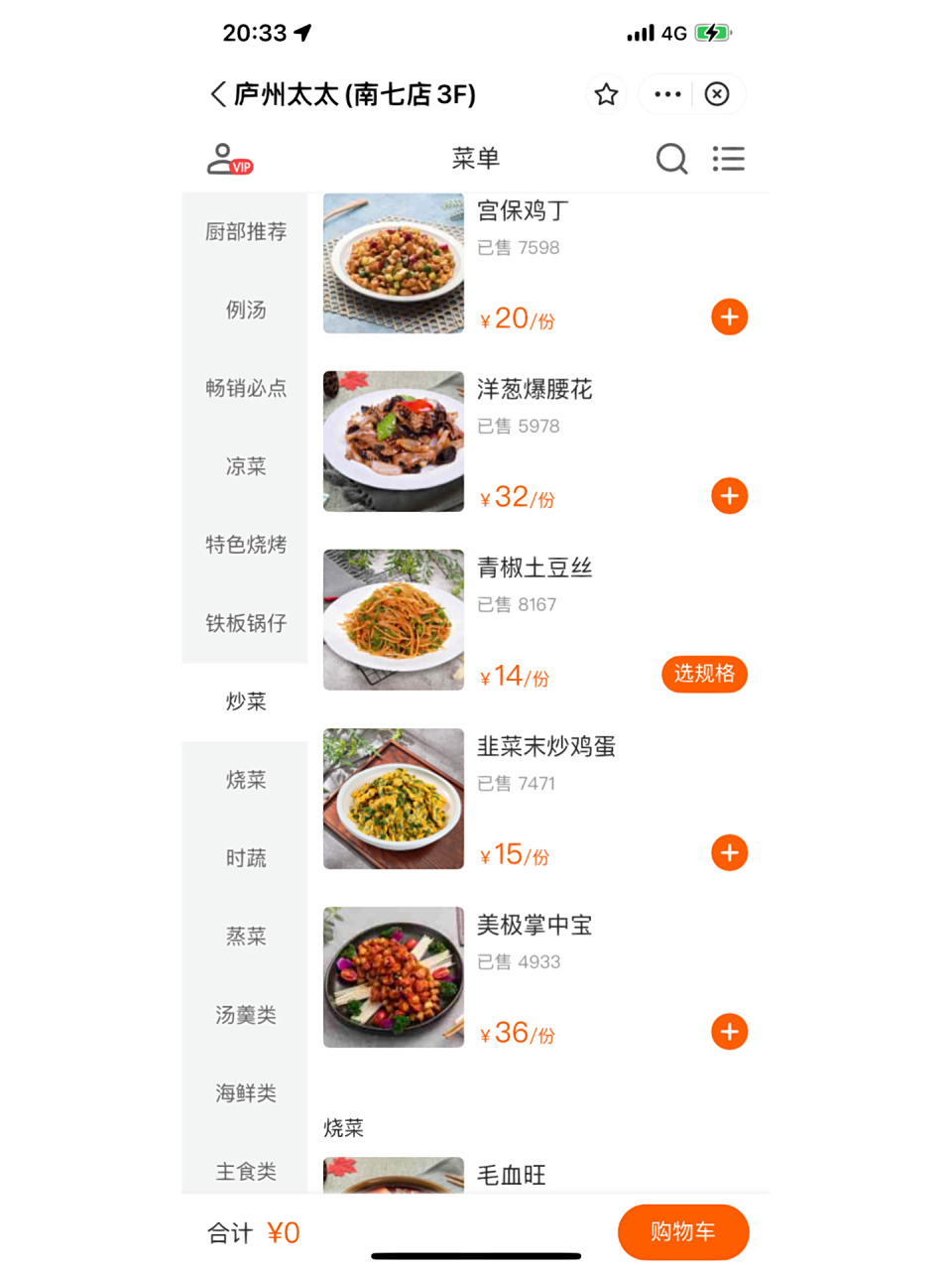
Task: Add 洋葱爆腰花 using the plus control
Action: click(730, 496)
